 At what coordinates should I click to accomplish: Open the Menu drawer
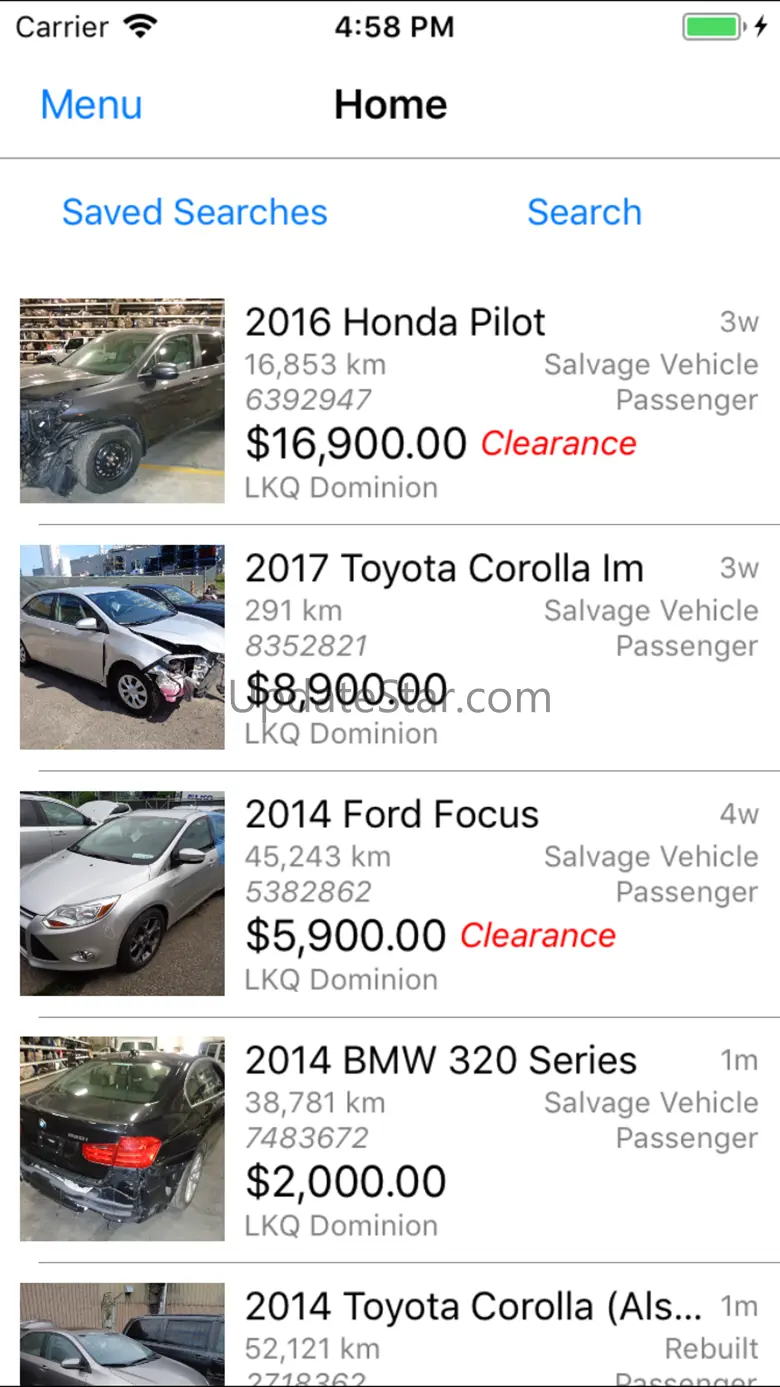(91, 105)
